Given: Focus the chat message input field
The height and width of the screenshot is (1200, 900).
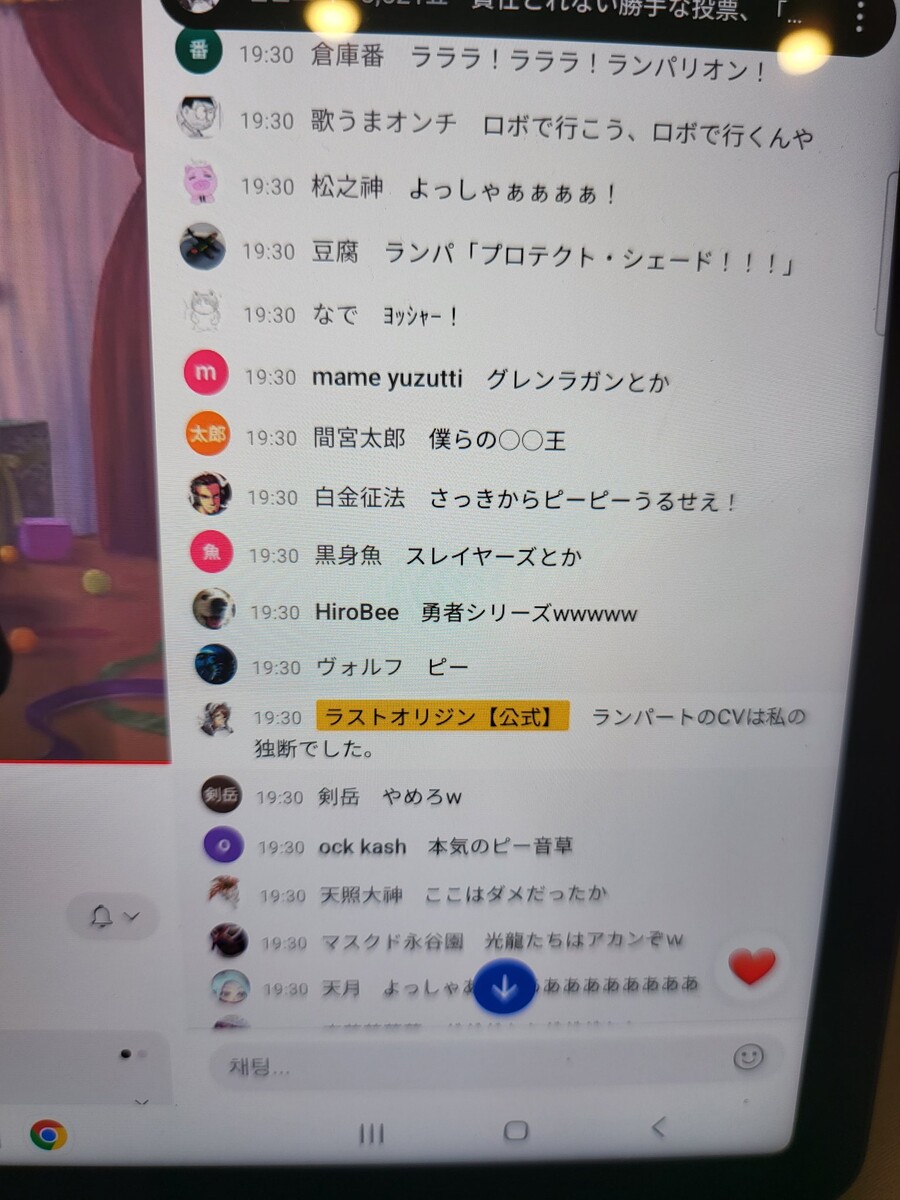Looking at the screenshot, I should click(x=460, y=1064).
